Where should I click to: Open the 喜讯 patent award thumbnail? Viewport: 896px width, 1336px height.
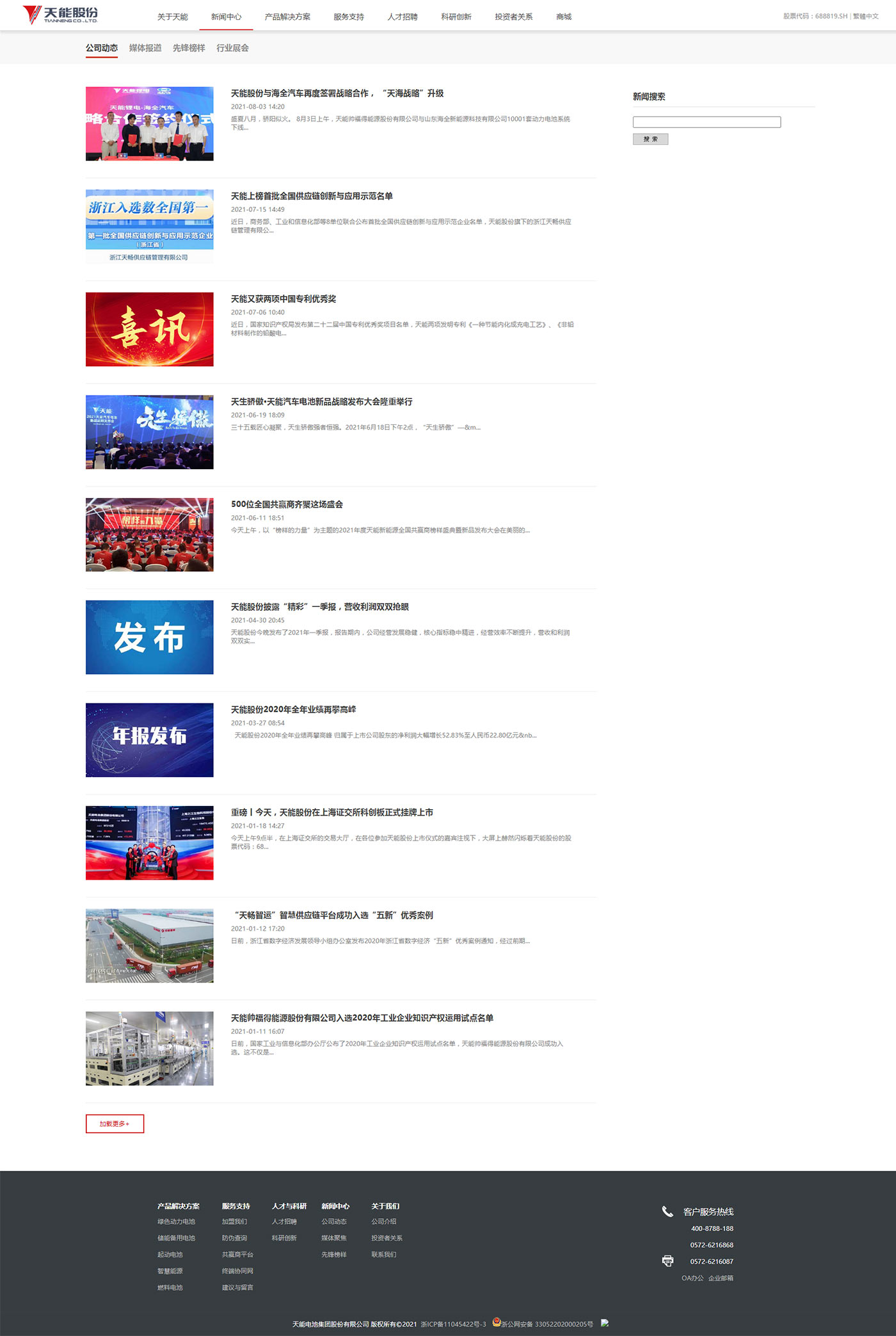tap(150, 329)
